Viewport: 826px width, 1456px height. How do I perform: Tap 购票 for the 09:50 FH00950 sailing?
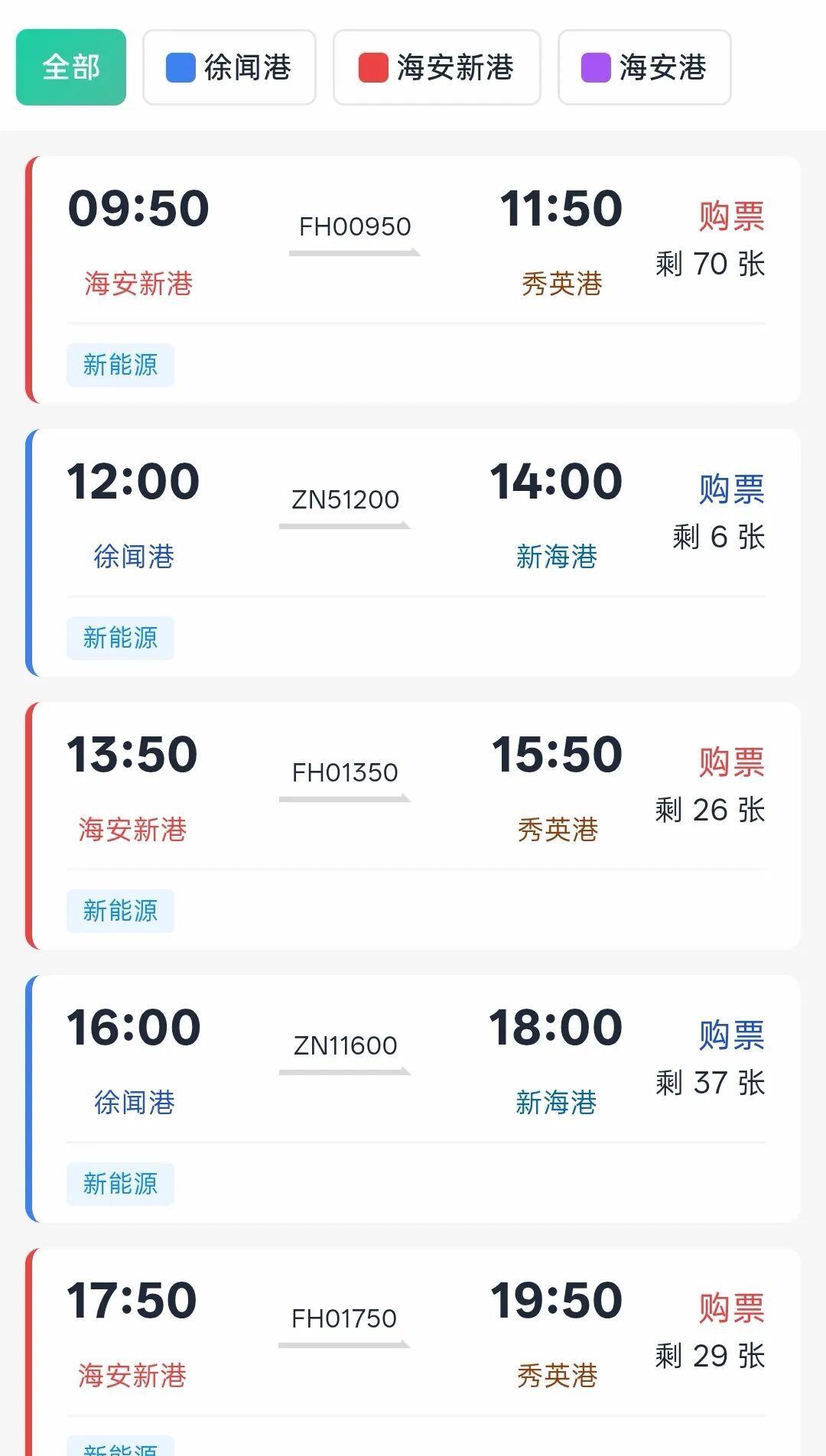coord(731,216)
